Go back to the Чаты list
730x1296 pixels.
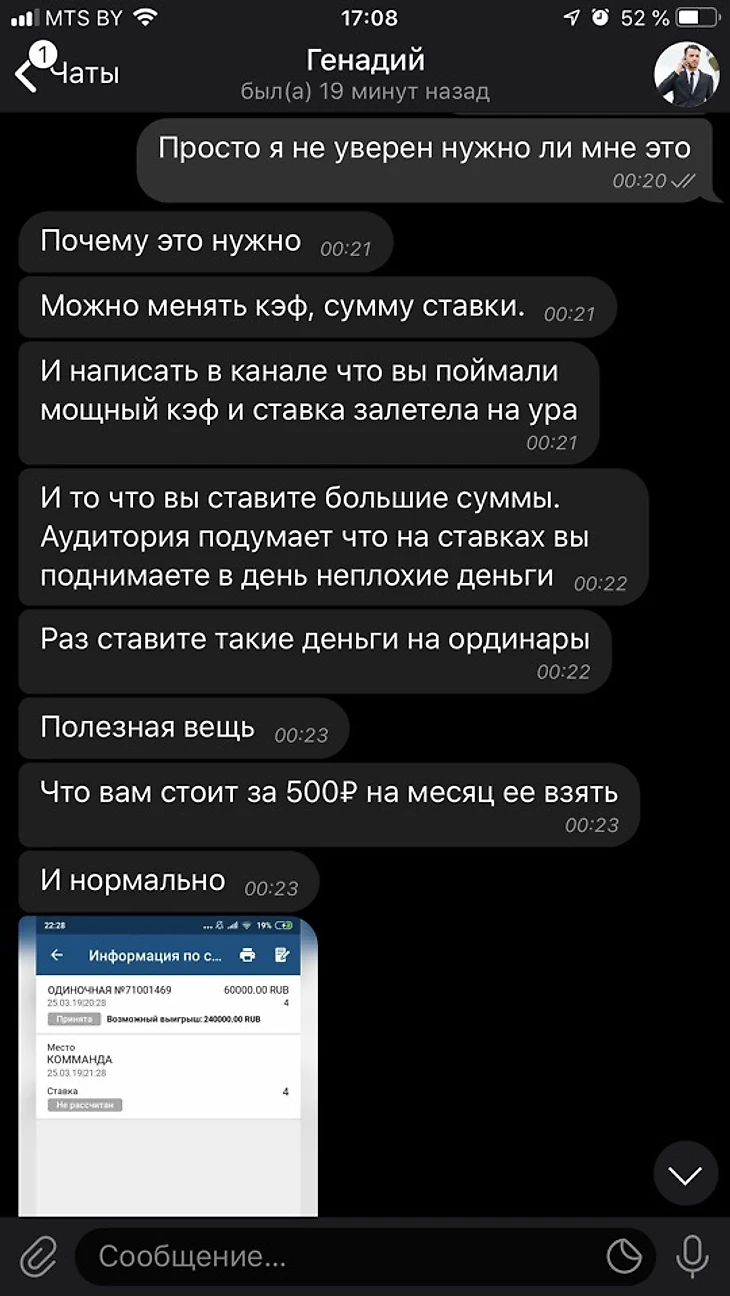[66, 73]
